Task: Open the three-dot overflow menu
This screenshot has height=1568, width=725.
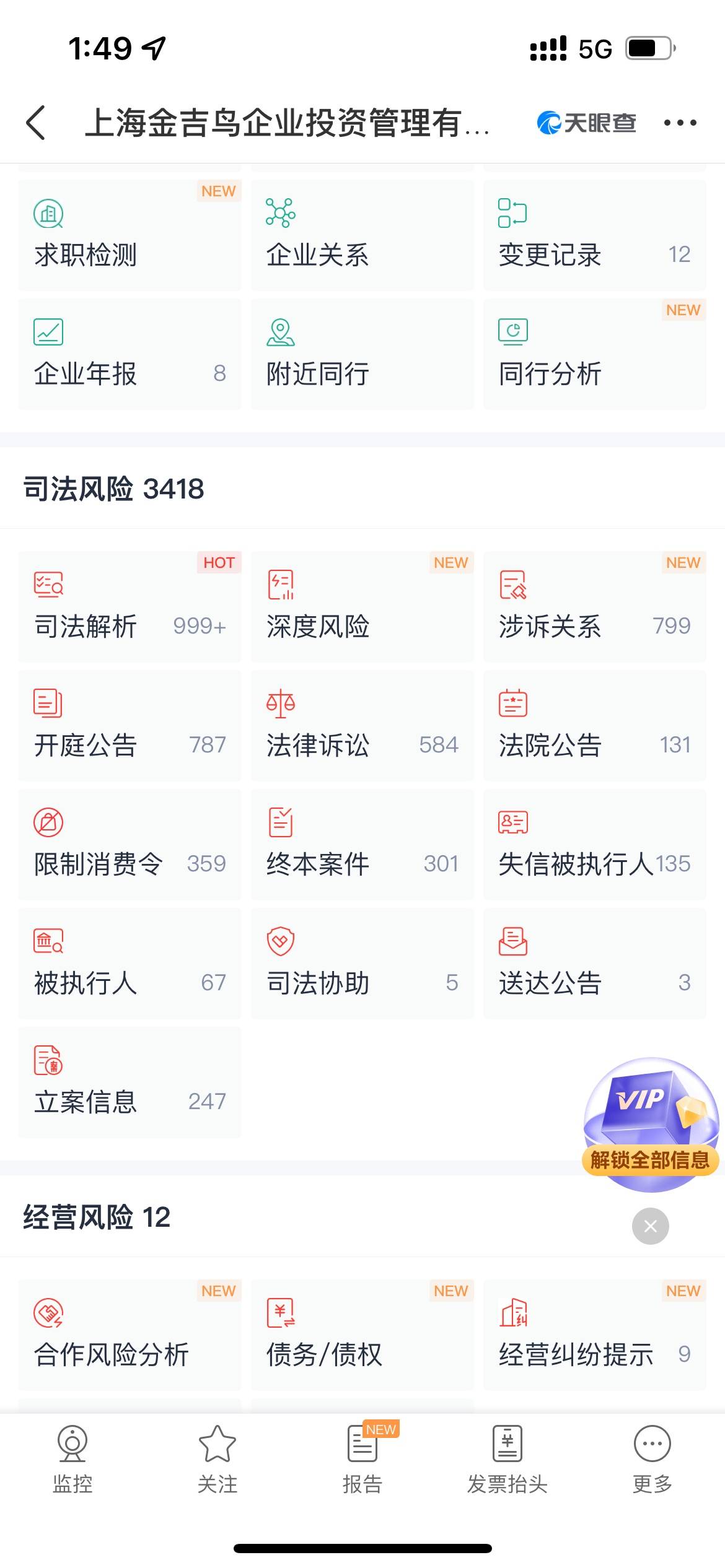Action: [680, 123]
